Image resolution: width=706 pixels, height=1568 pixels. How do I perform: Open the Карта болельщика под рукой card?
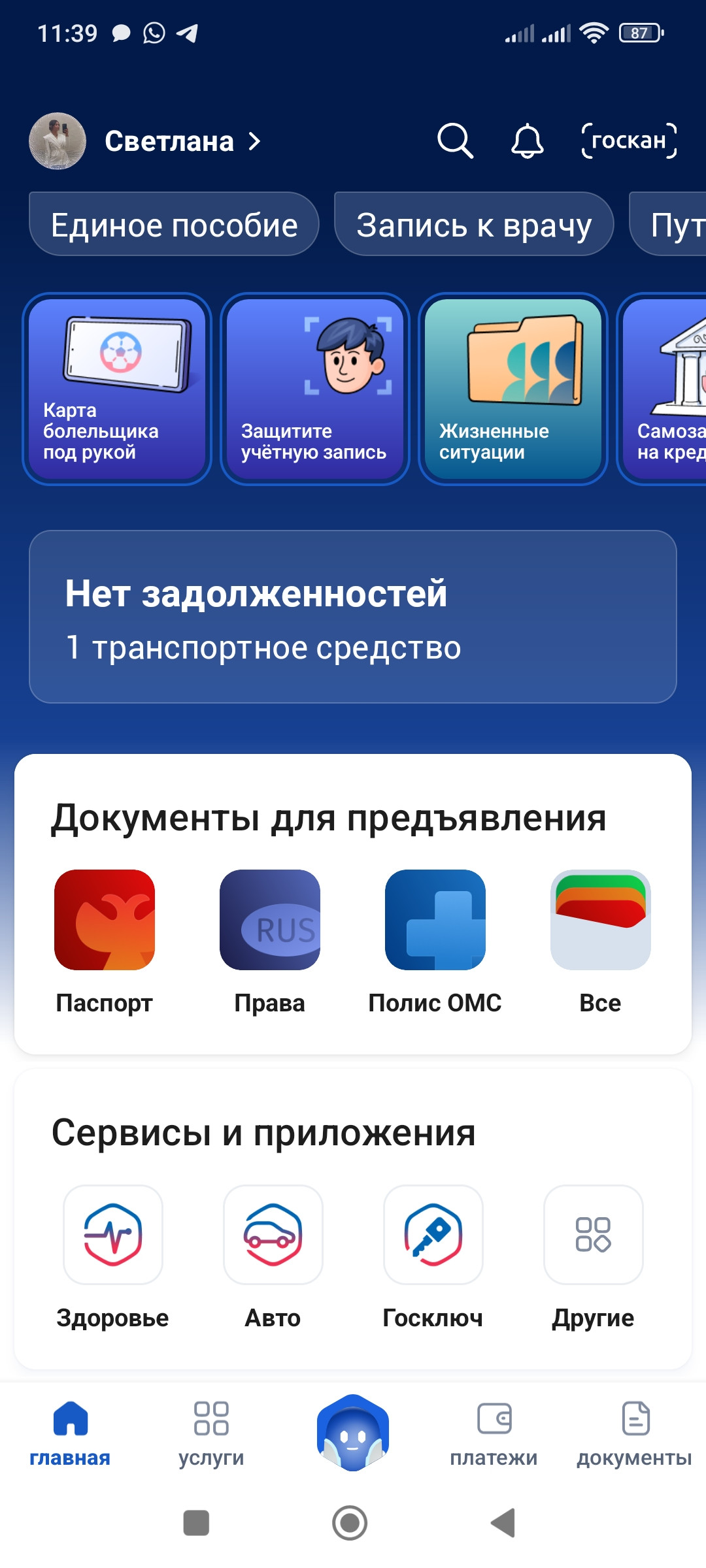[117, 389]
